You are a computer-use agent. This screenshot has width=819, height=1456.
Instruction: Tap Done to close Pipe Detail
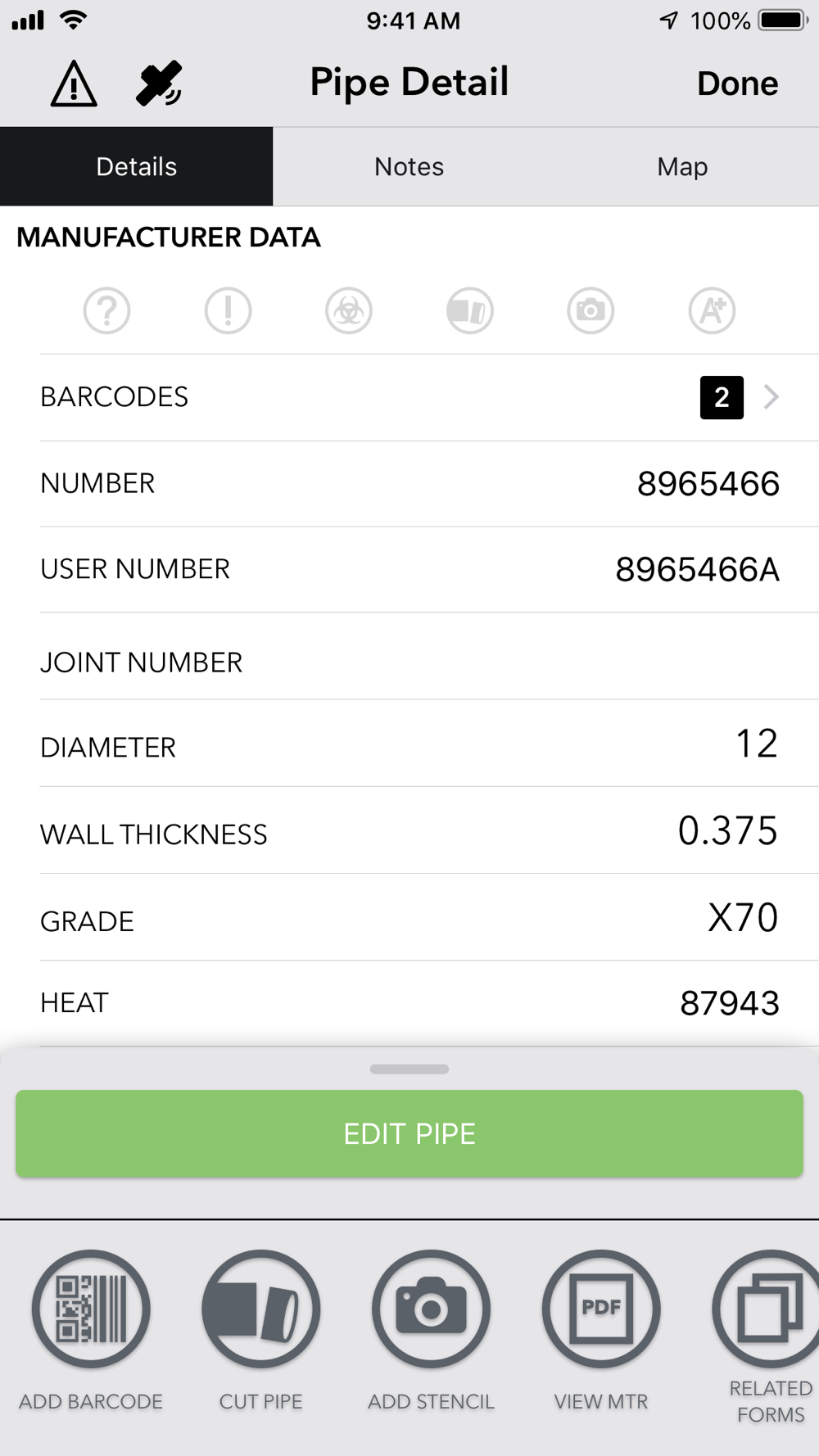click(737, 84)
